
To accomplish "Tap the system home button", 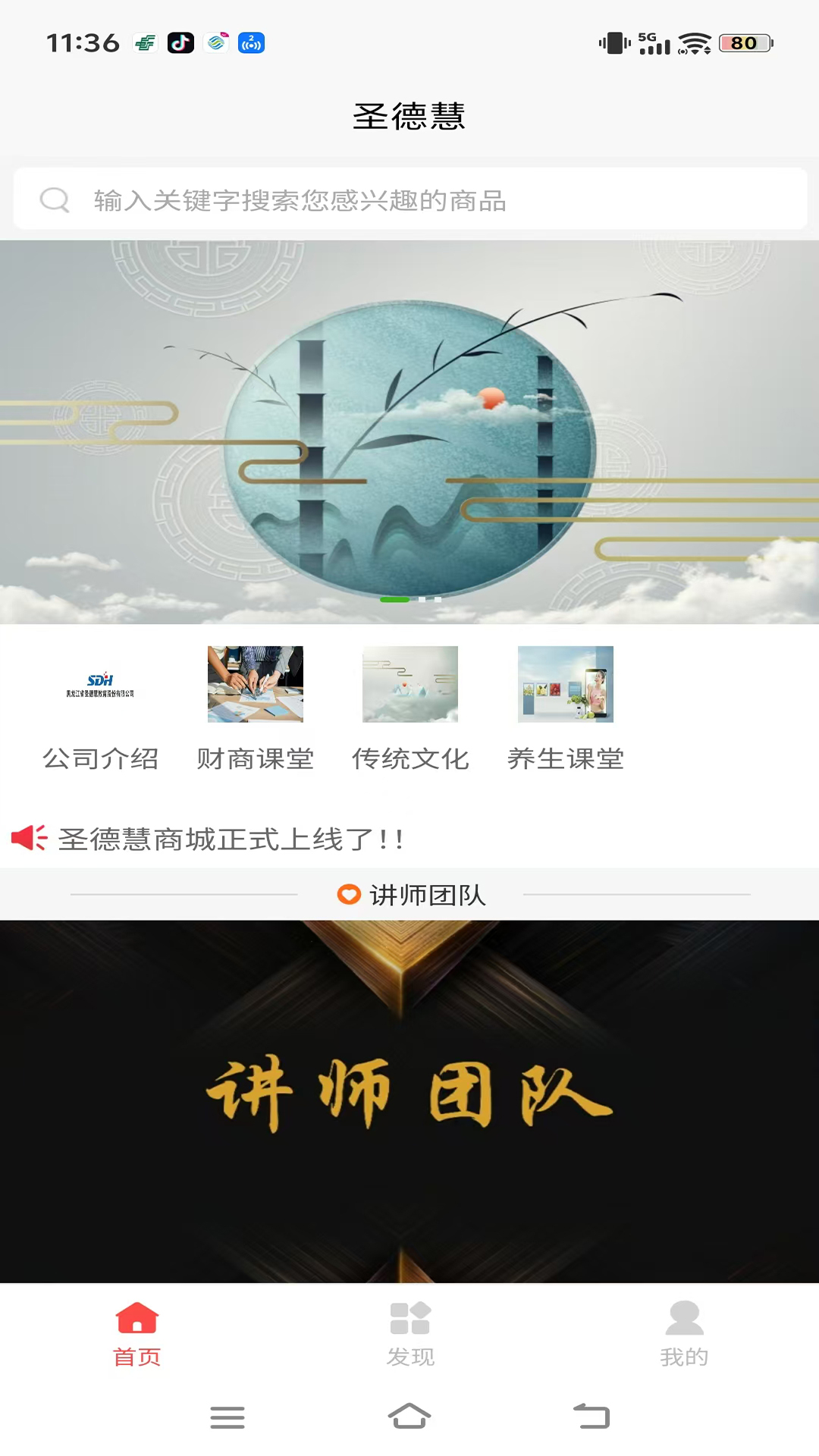I will tap(409, 1416).
